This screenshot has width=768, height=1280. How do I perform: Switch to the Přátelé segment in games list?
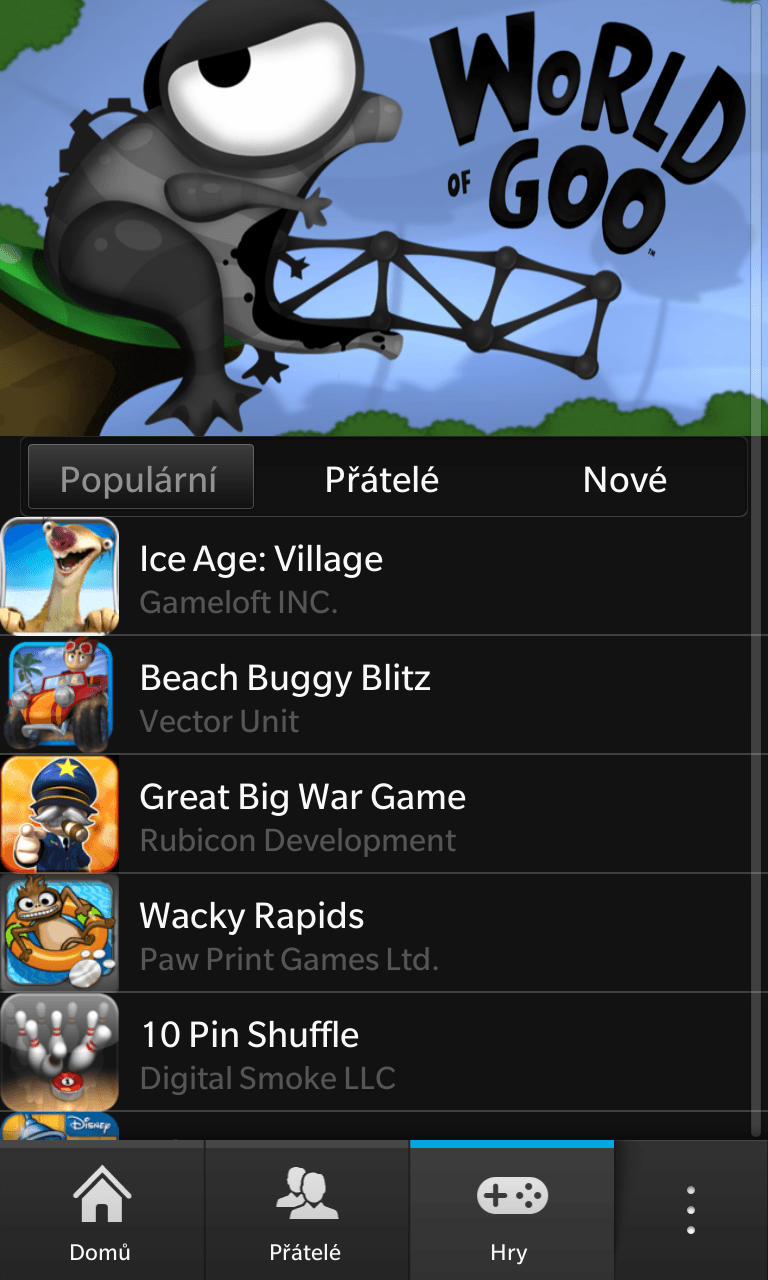382,479
